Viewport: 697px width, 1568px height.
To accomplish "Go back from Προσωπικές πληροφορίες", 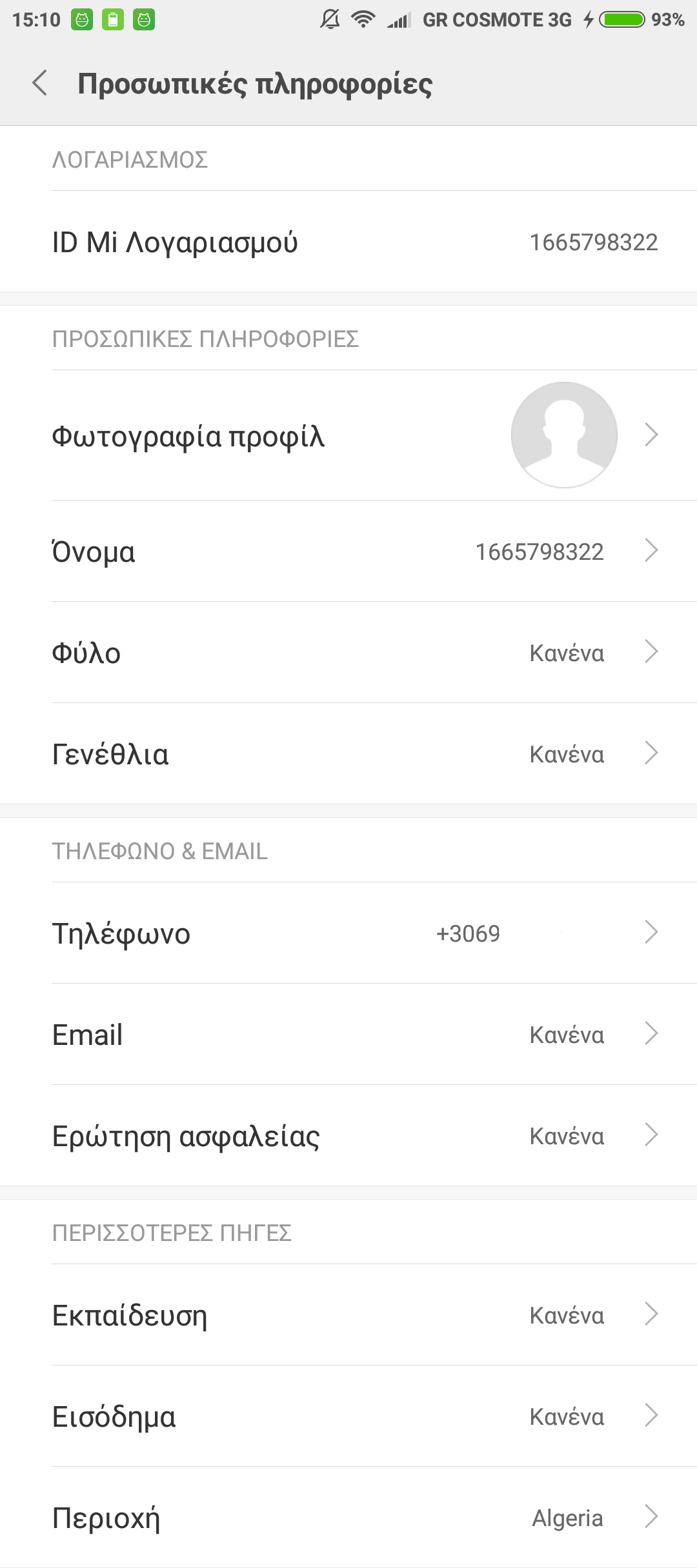I will click(40, 83).
